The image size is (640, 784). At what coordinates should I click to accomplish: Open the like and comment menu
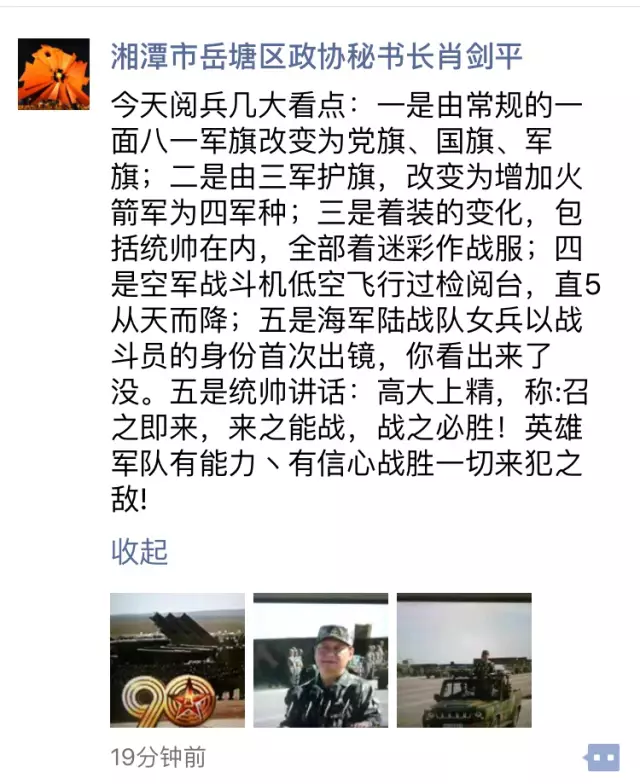coord(602,756)
